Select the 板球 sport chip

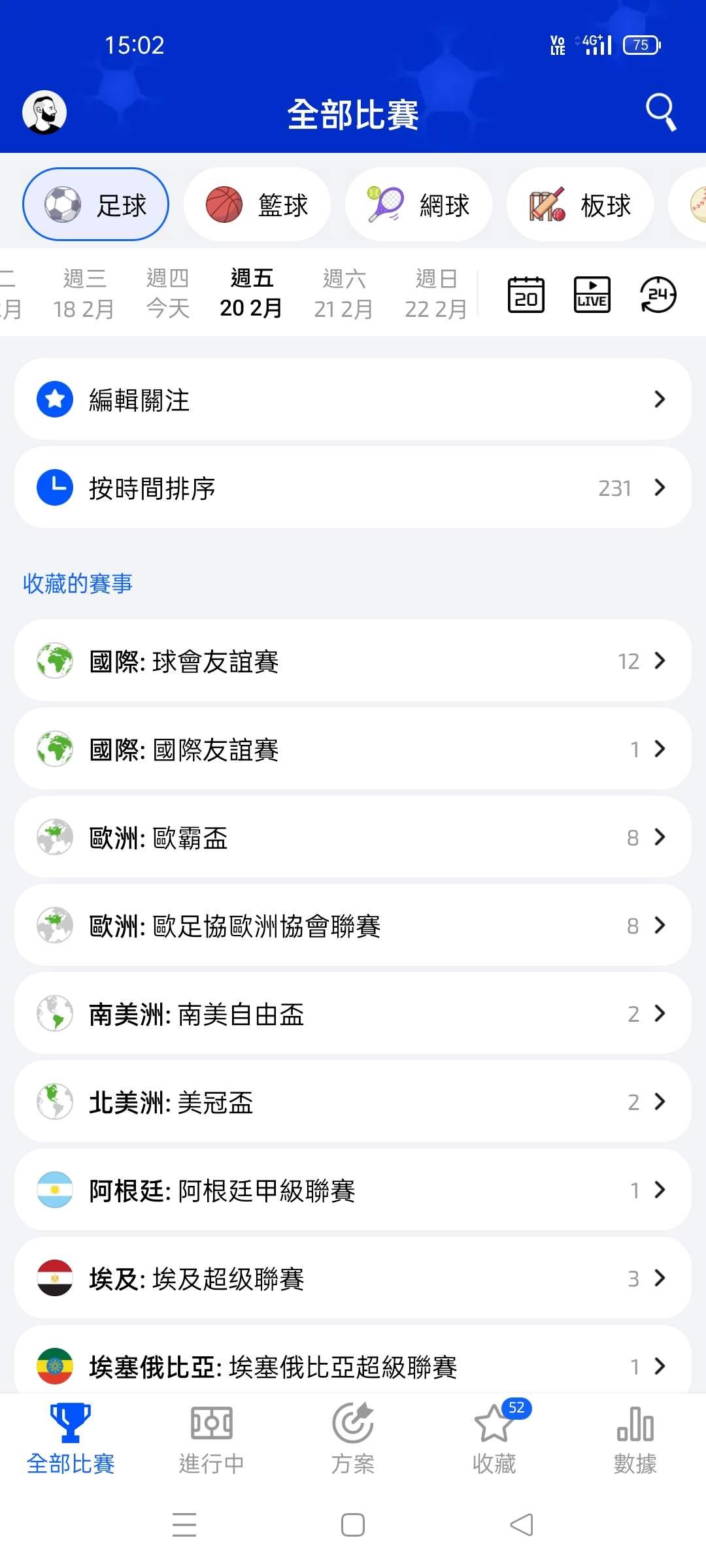580,204
